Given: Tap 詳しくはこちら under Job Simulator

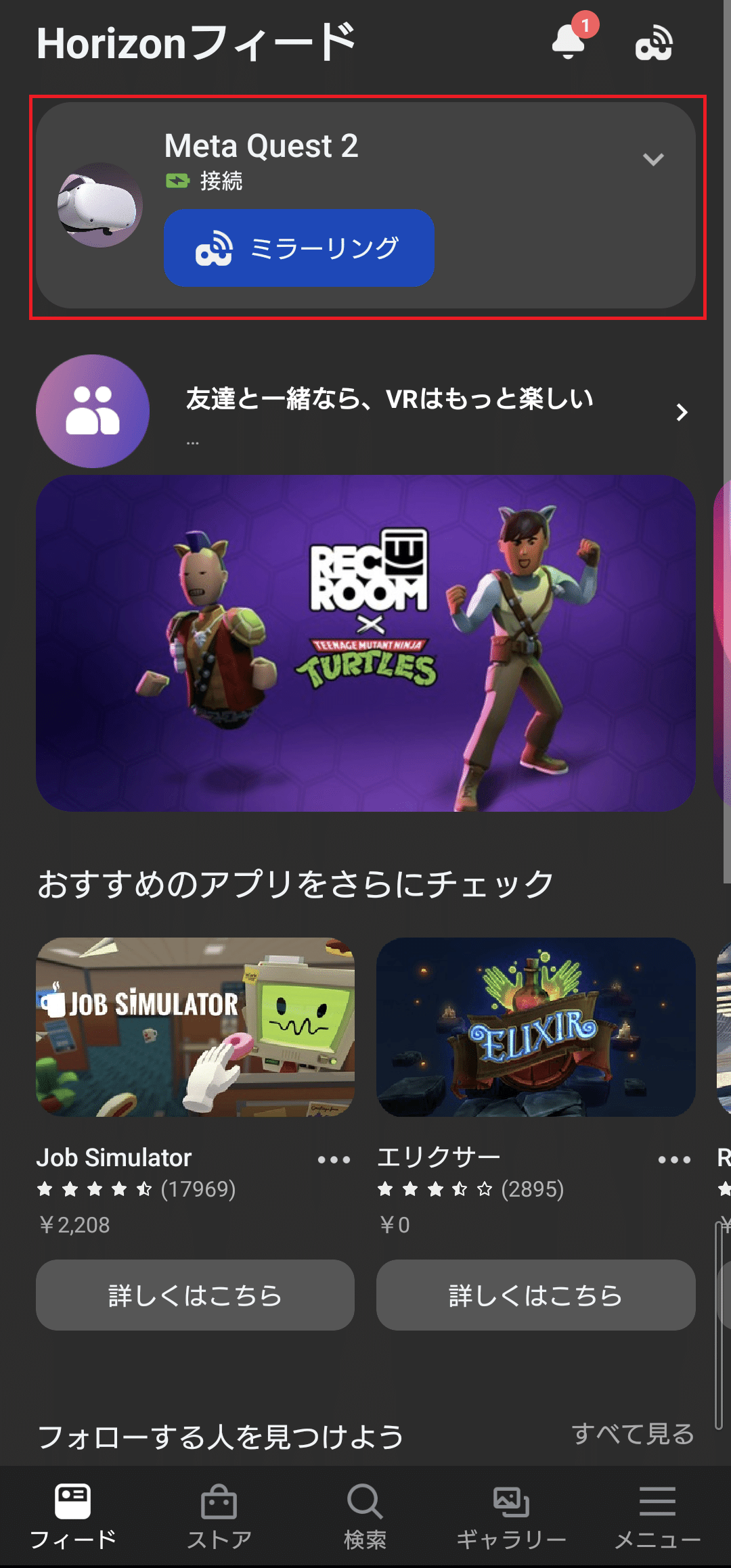Looking at the screenshot, I should click(195, 1295).
